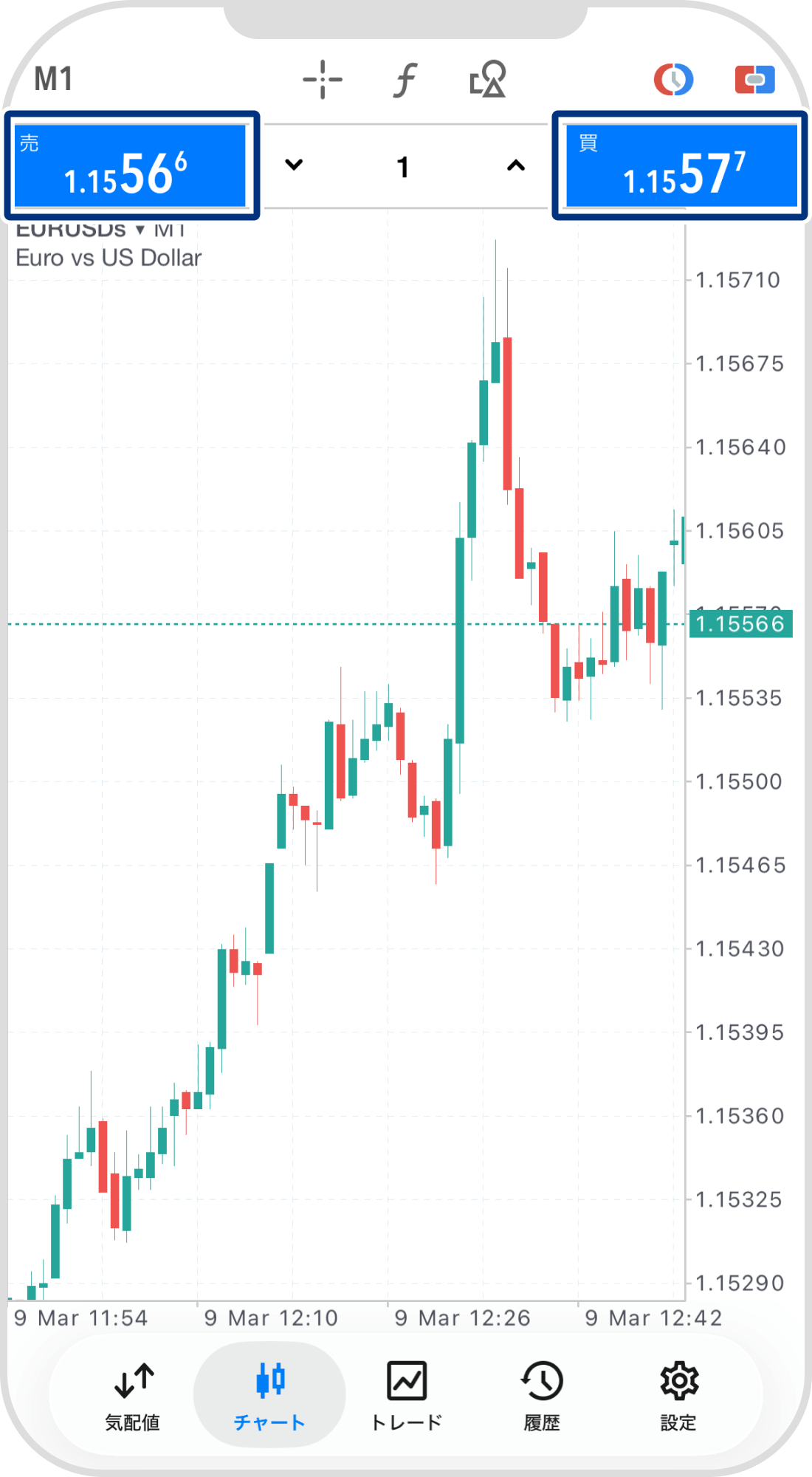This screenshot has width=812, height=1477.
Task: Sell at 1.15566
Action: (x=131, y=165)
